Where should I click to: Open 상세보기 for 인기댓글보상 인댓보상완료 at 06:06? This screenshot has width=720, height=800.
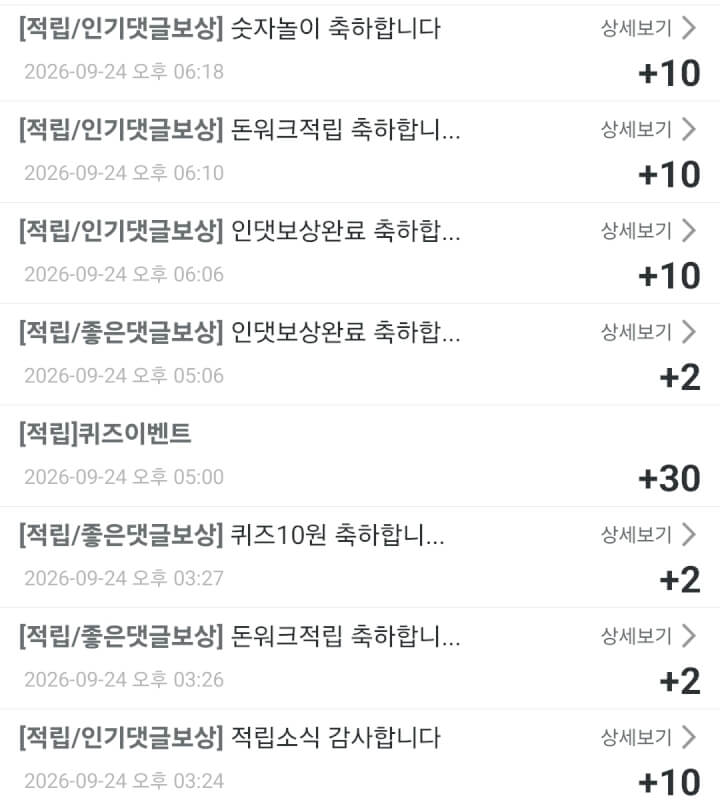click(649, 231)
